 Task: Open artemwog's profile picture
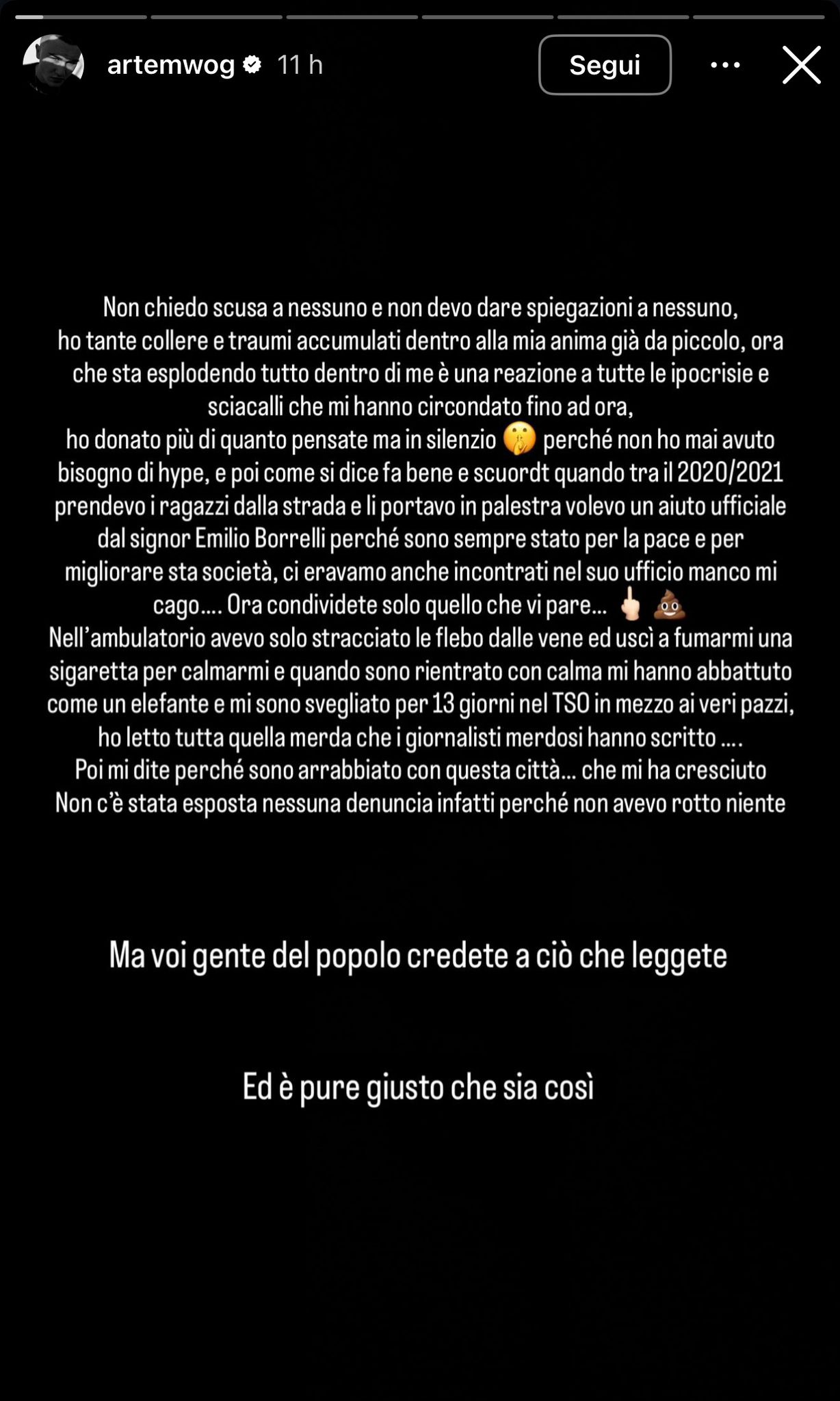coord(53,65)
